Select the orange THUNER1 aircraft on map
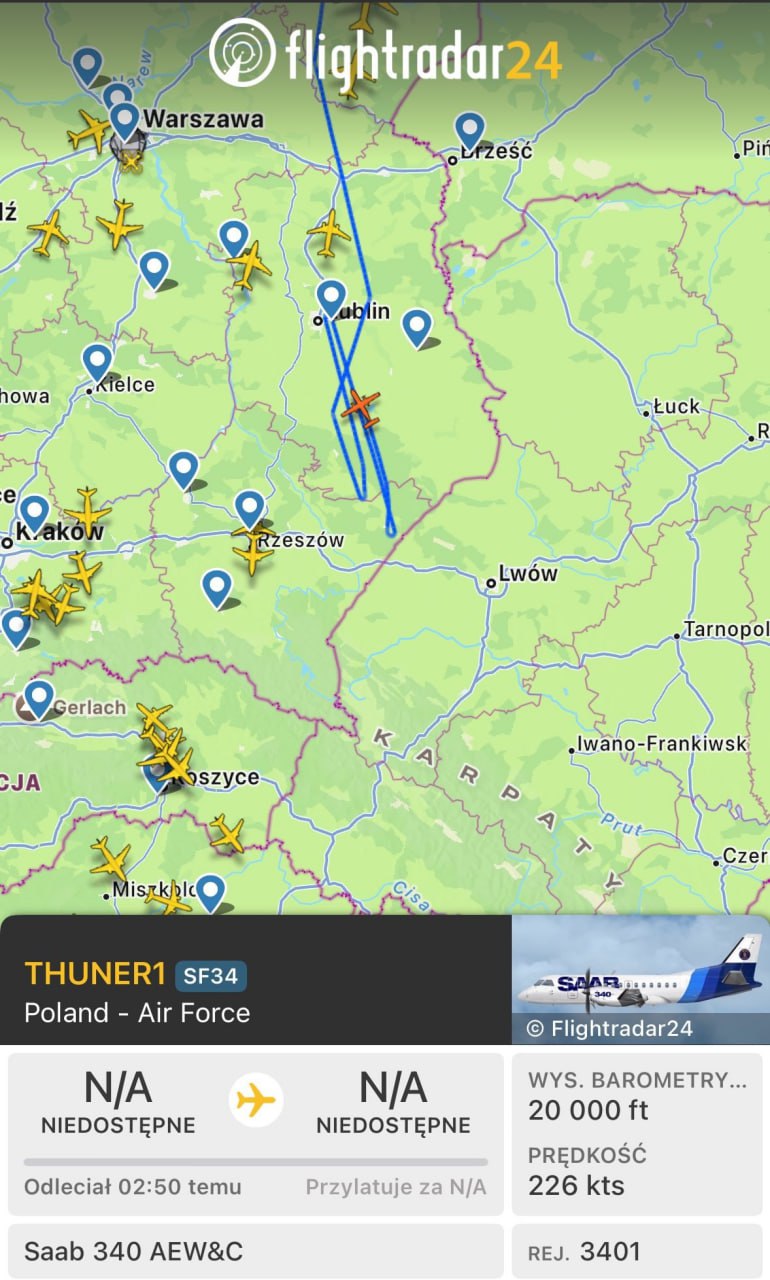 tap(361, 408)
